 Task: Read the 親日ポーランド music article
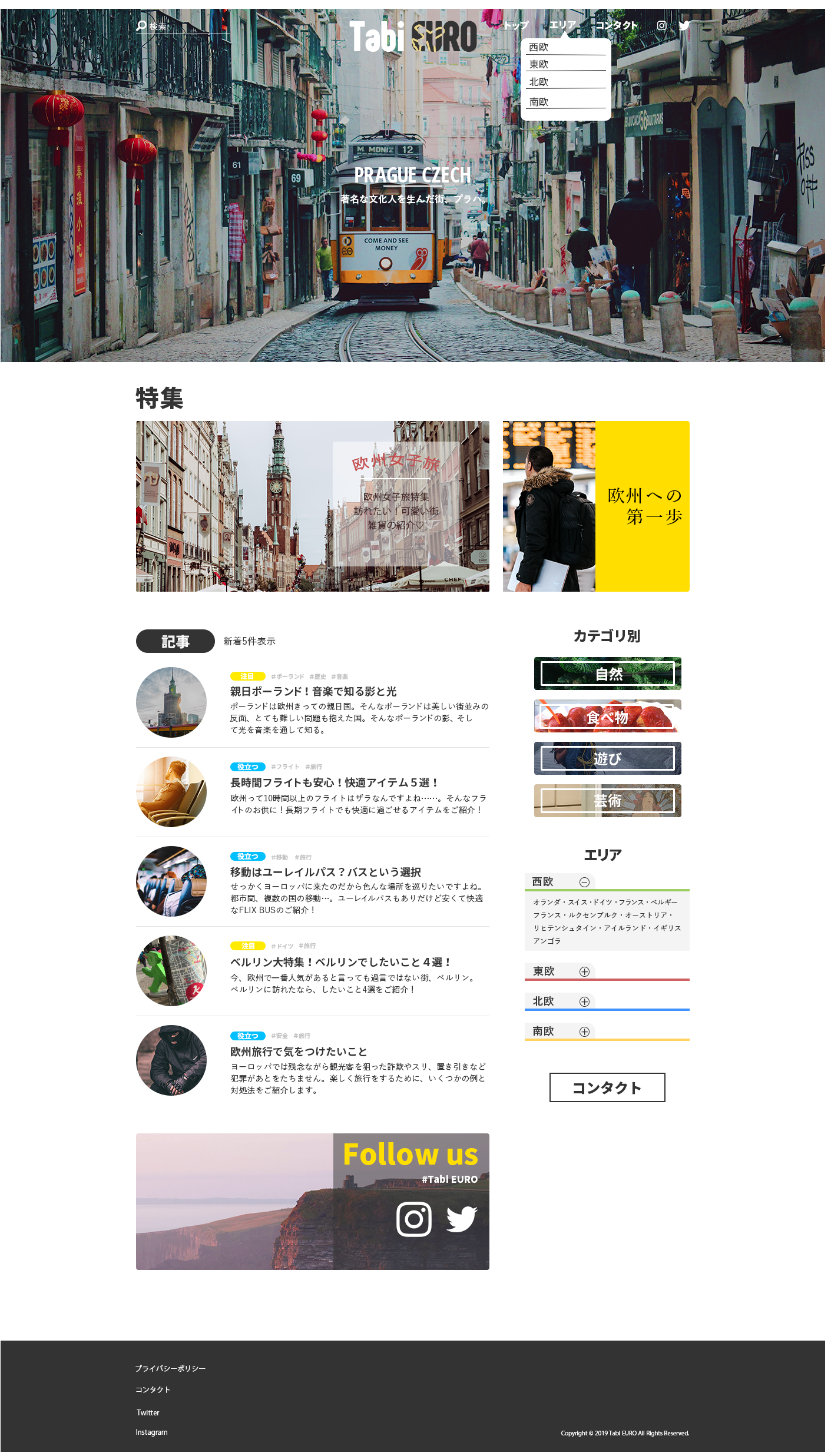pyautogui.click(x=313, y=691)
